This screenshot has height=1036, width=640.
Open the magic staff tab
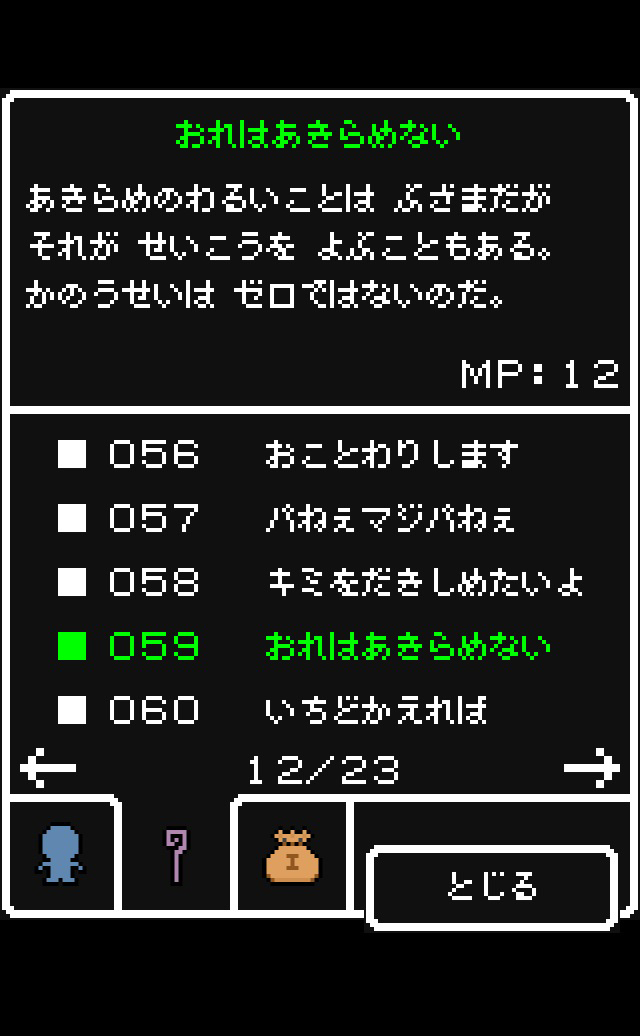click(x=176, y=855)
